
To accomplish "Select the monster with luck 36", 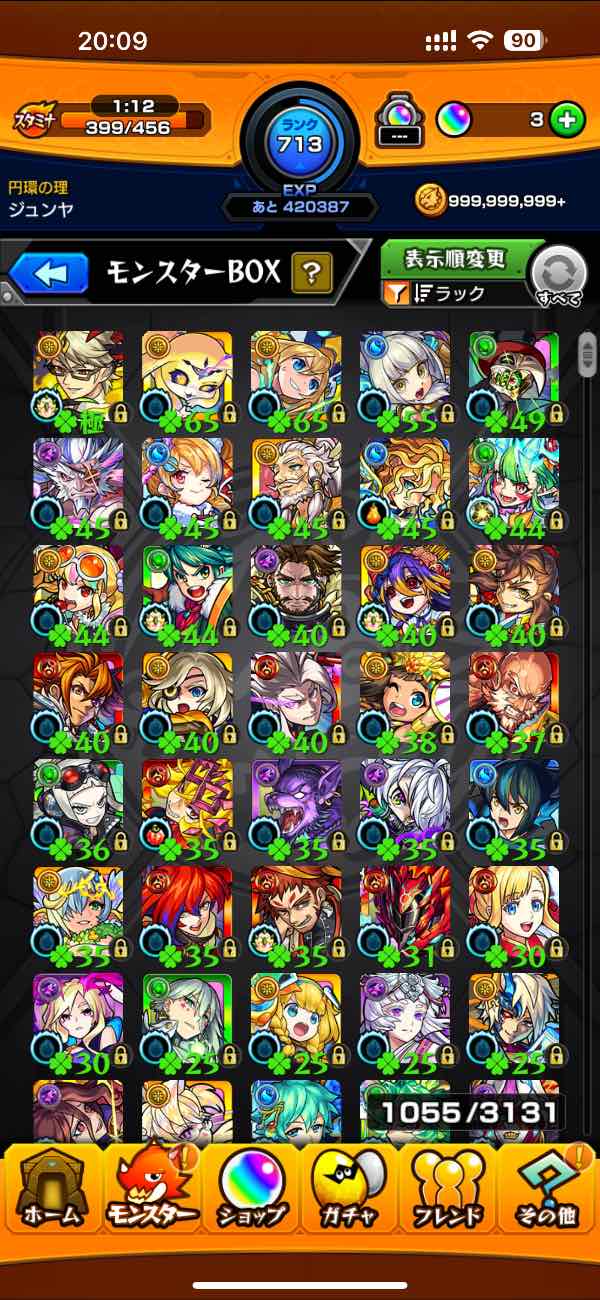I will tap(79, 803).
